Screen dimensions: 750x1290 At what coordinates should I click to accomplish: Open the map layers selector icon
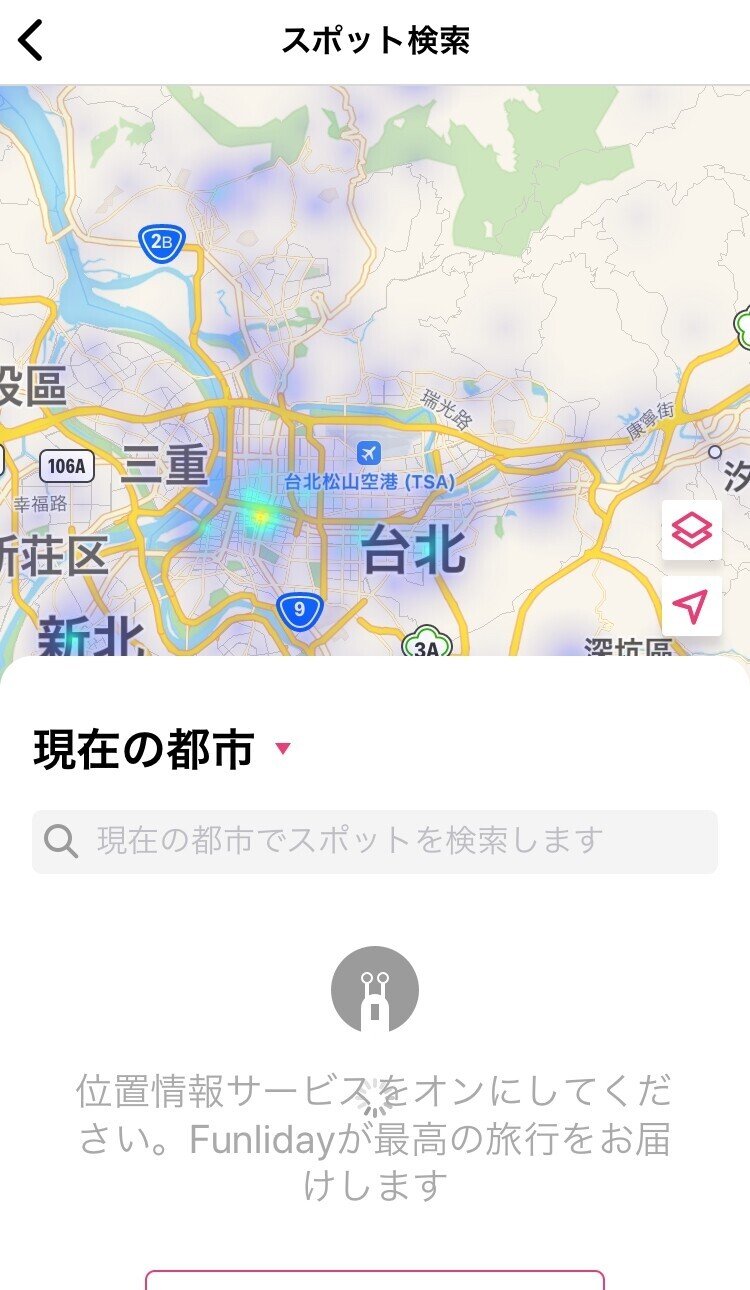[692, 531]
